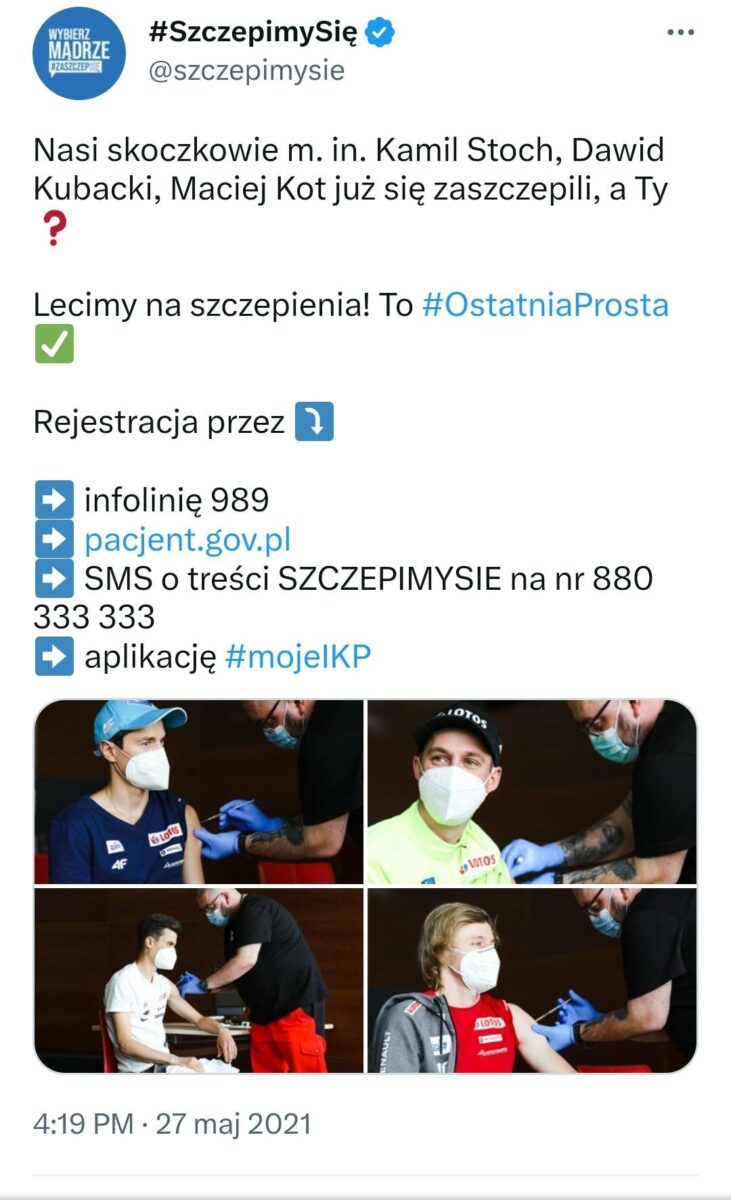Image resolution: width=731 pixels, height=1200 pixels.
Task: View photo of jumper in white t-shirt
Action: tap(198, 981)
